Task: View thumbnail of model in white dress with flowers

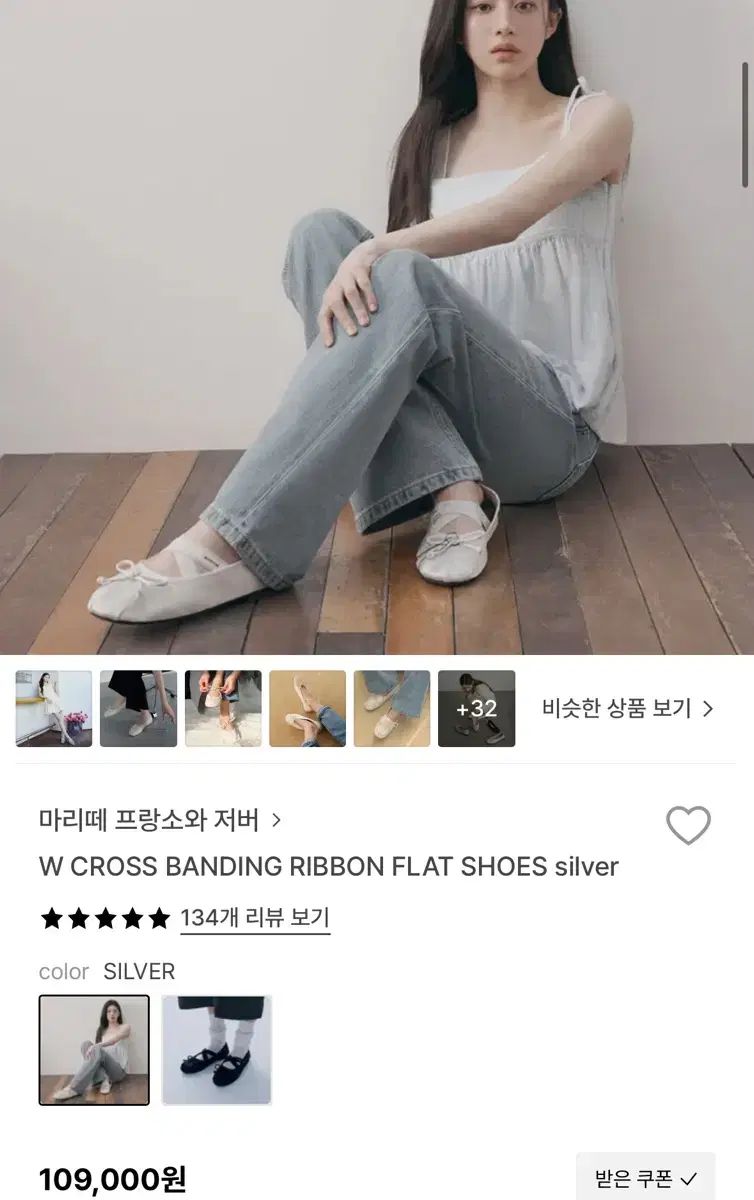Action: click(x=54, y=709)
